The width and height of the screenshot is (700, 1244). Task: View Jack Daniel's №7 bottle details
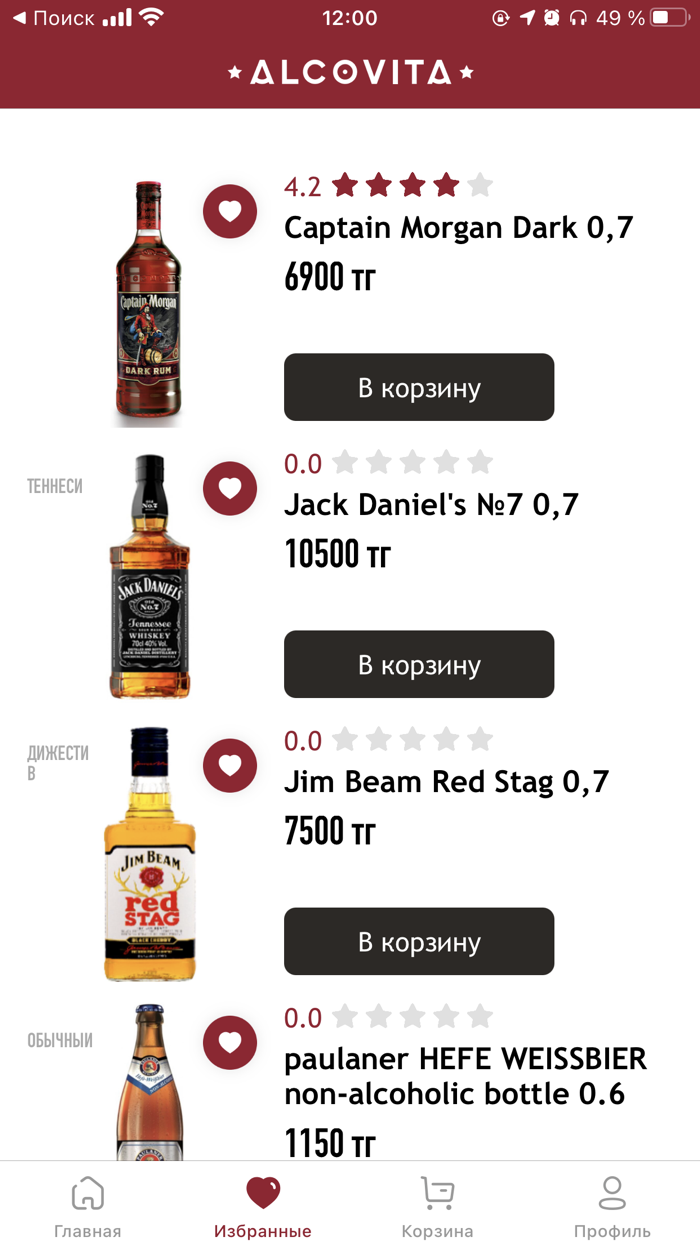[149, 577]
